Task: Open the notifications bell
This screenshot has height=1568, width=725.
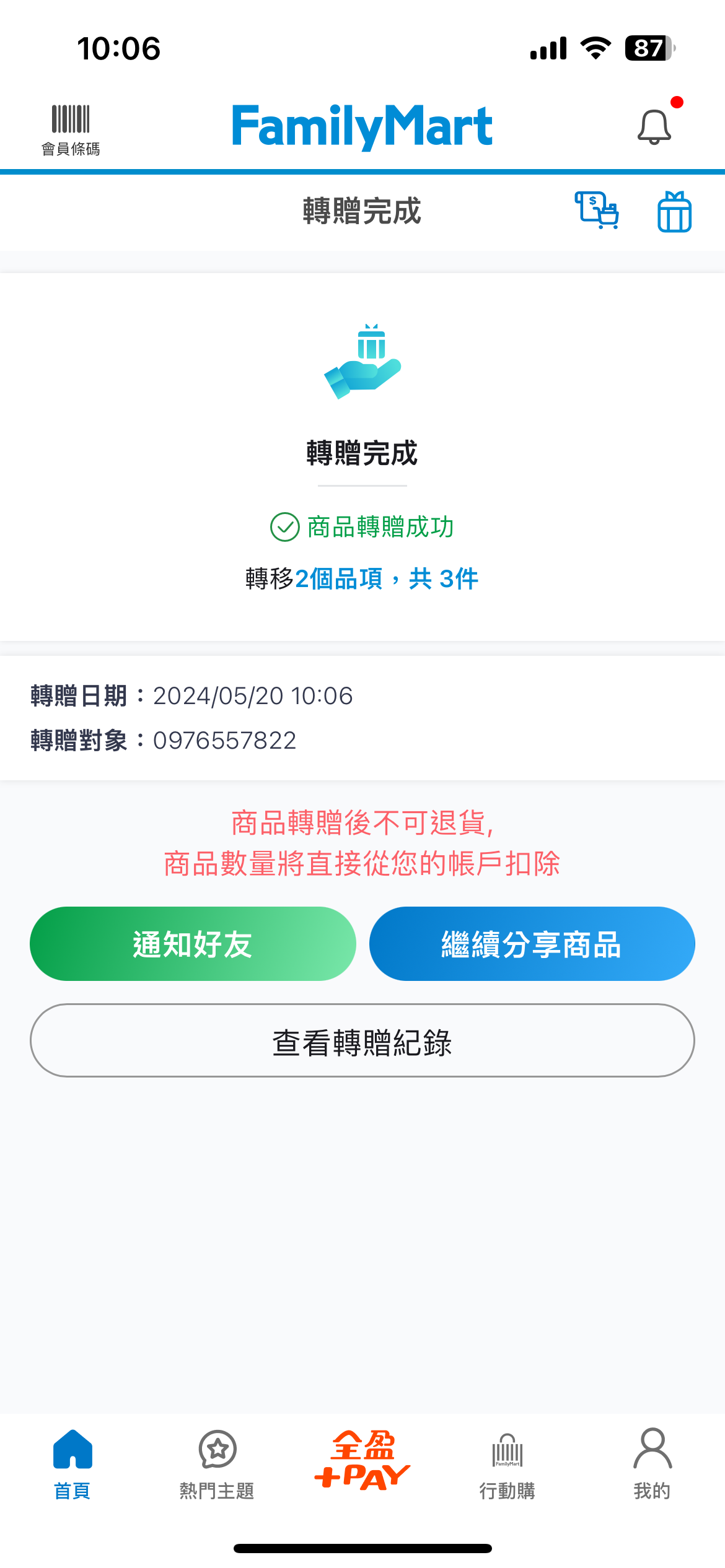Action: pyautogui.click(x=654, y=127)
